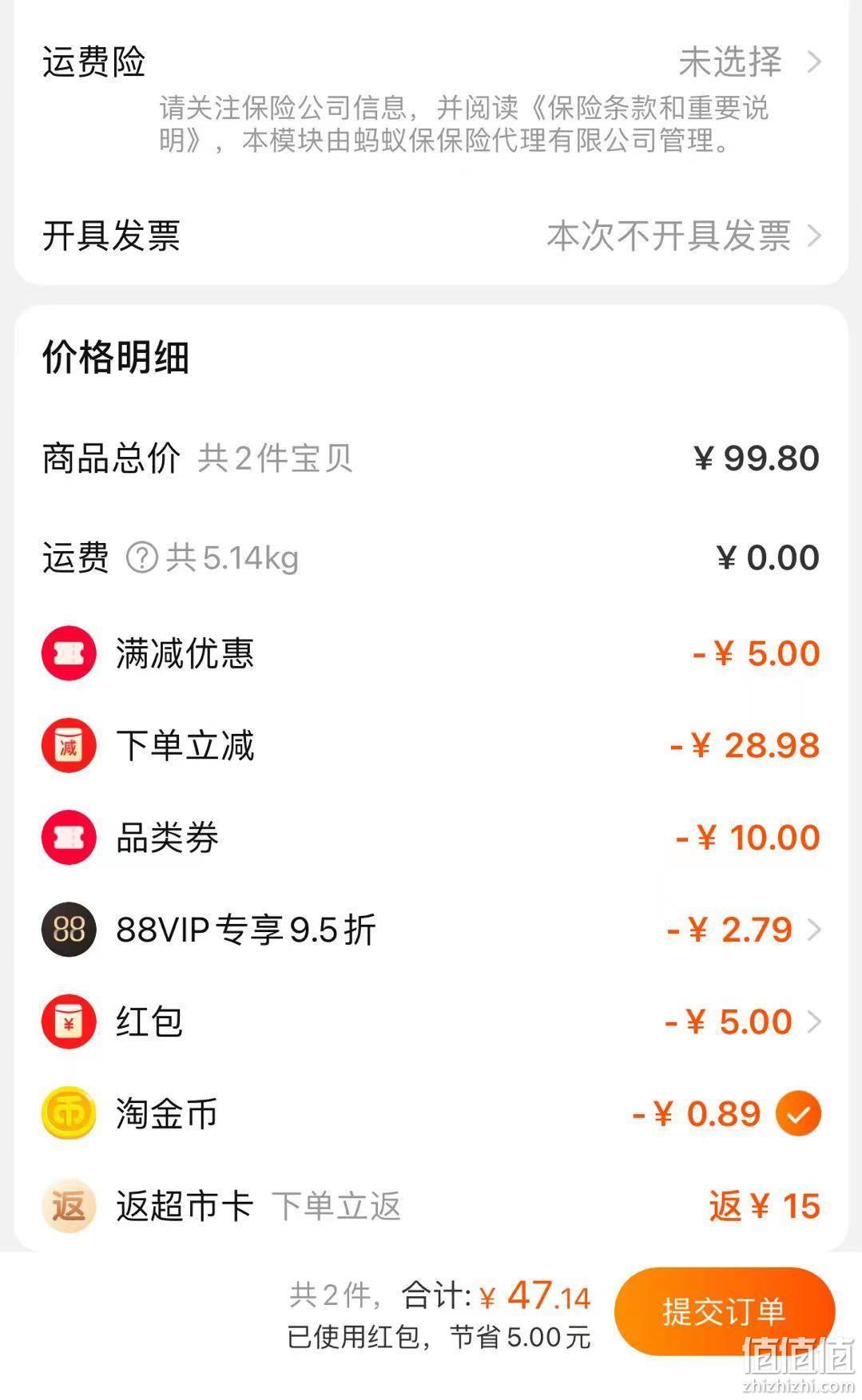
Task: Submit the order with 提交订单
Action: tap(725, 1311)
